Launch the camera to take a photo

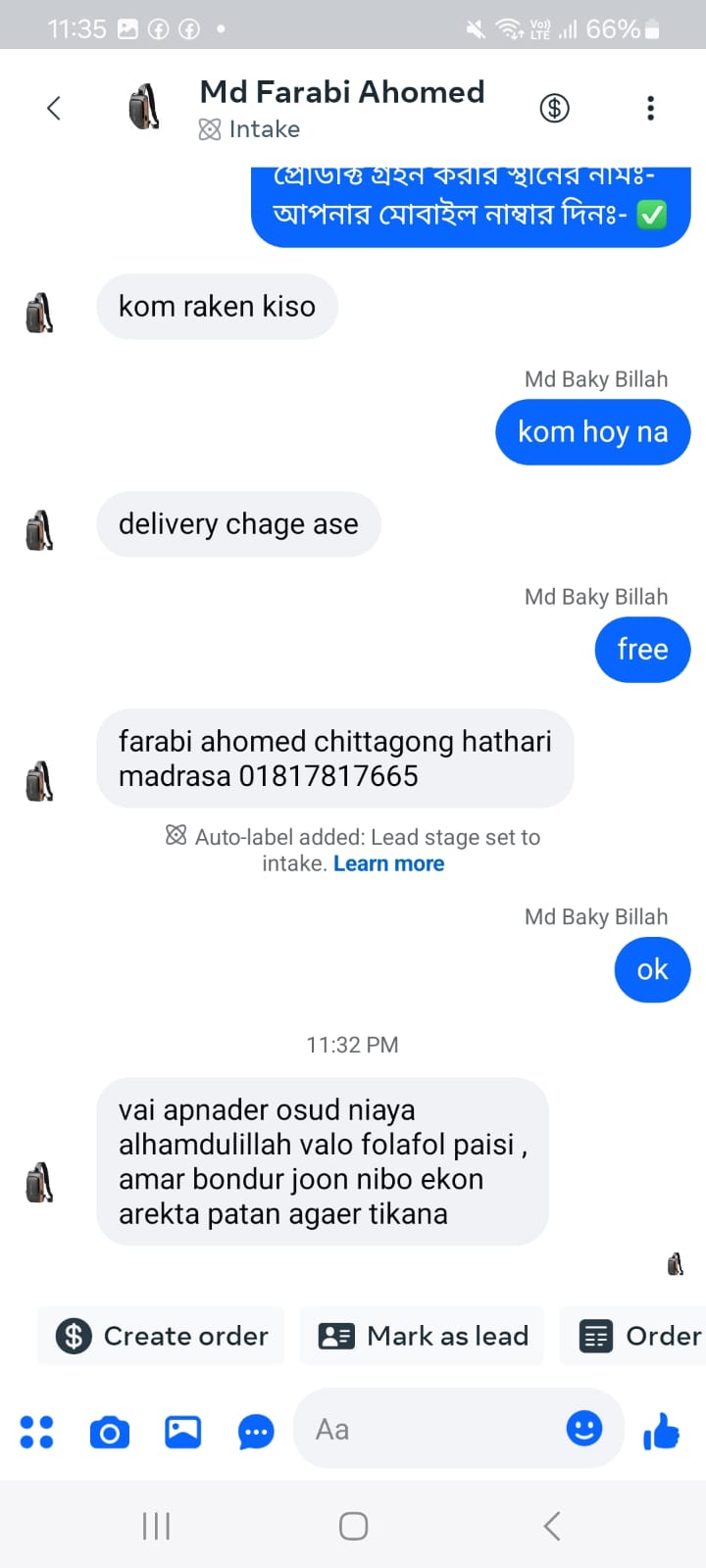click(x=110, y=1432)
